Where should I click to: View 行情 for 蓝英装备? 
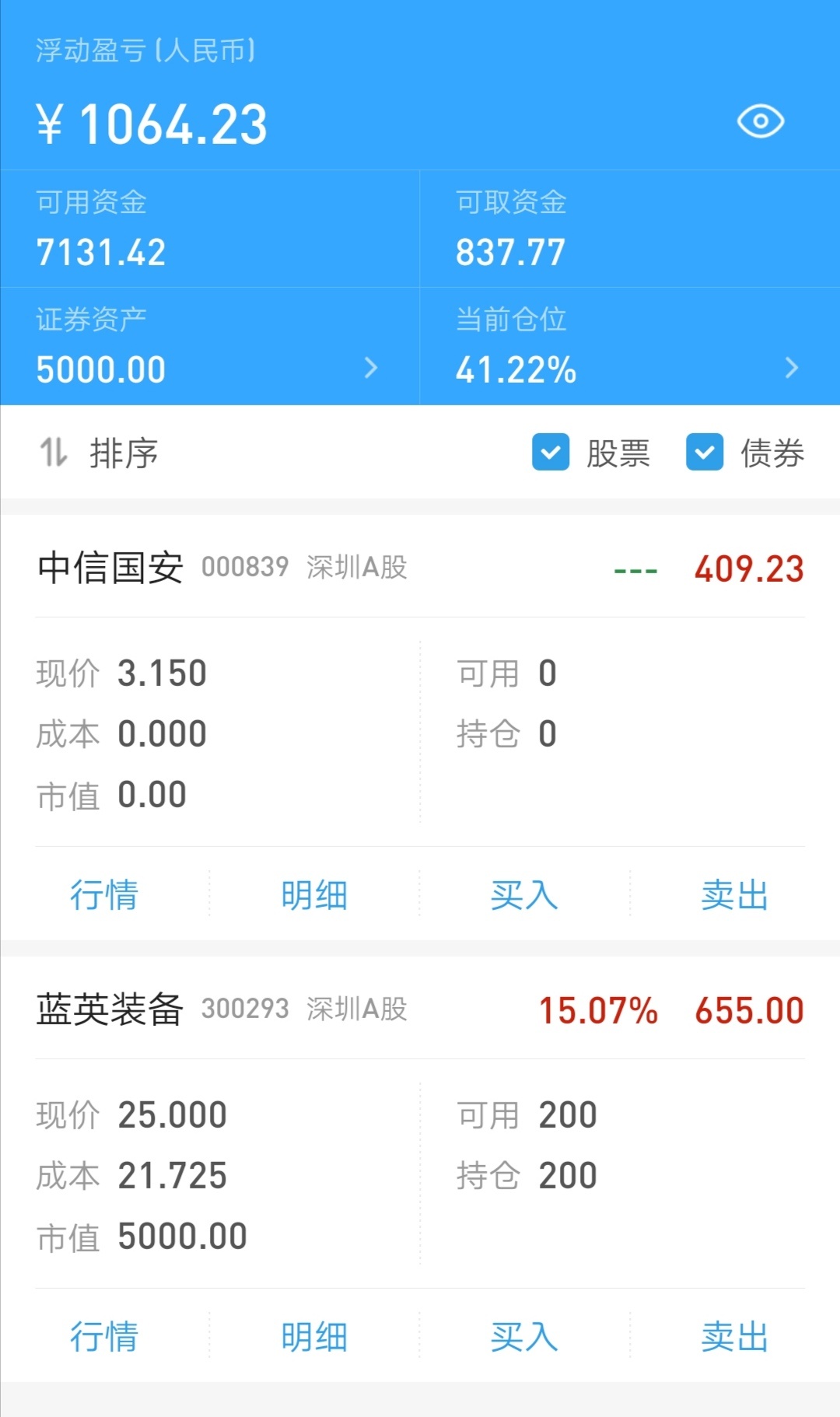tap(104, 1336)
